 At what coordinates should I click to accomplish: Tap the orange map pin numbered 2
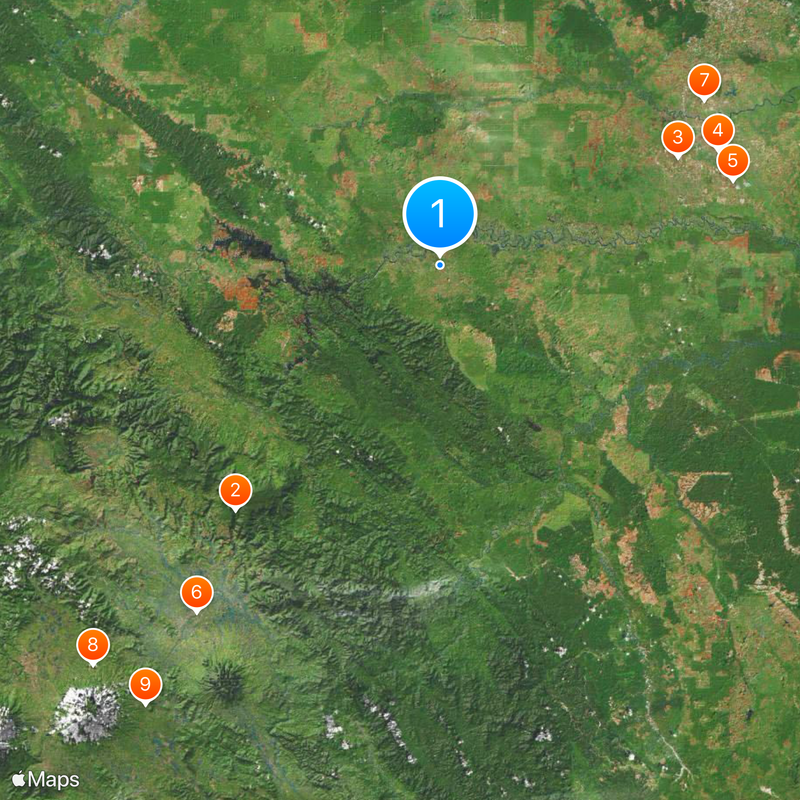tap(235, 490)
